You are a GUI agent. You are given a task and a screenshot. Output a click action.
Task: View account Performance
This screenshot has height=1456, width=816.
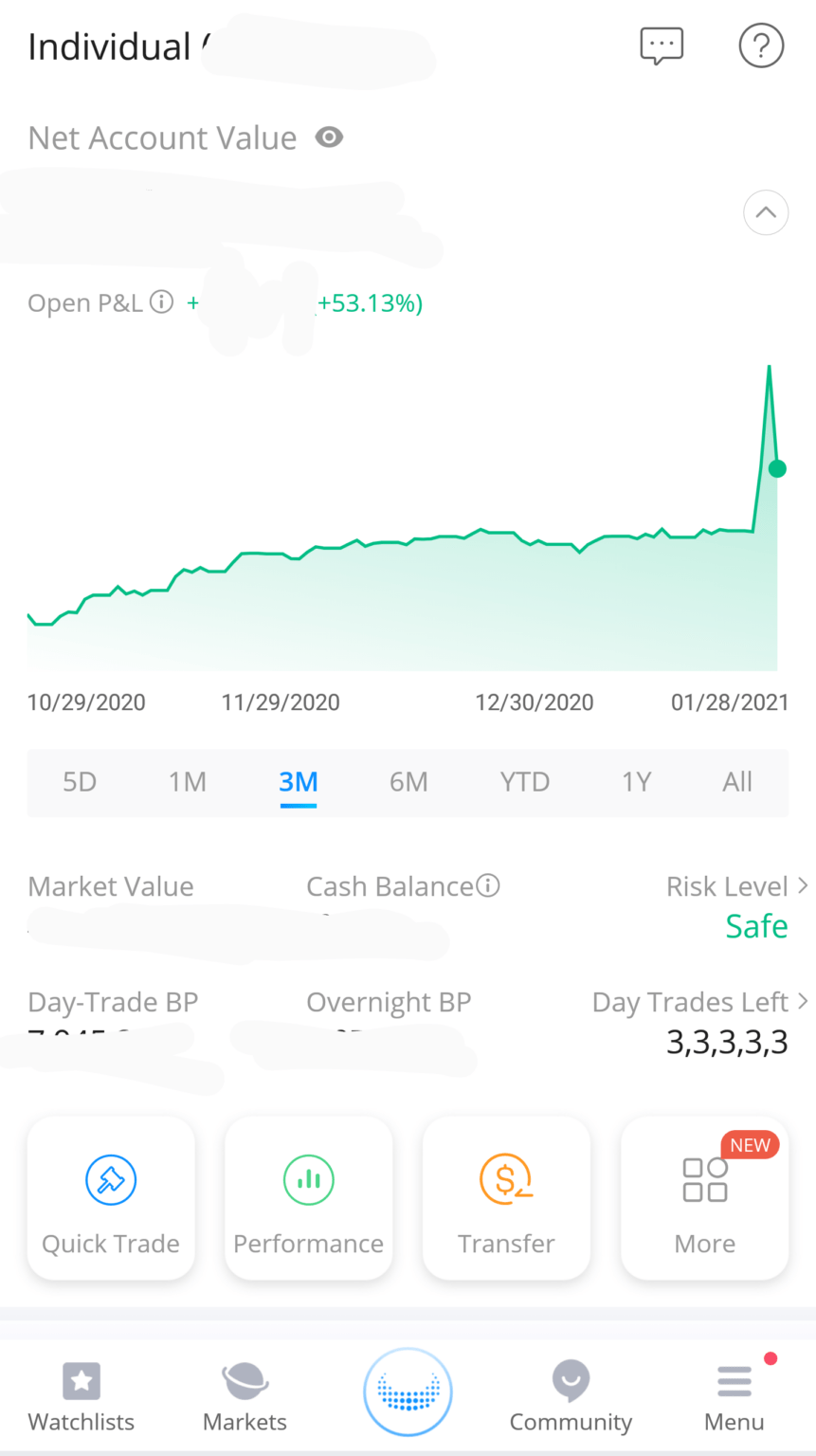pos(308,1198)
